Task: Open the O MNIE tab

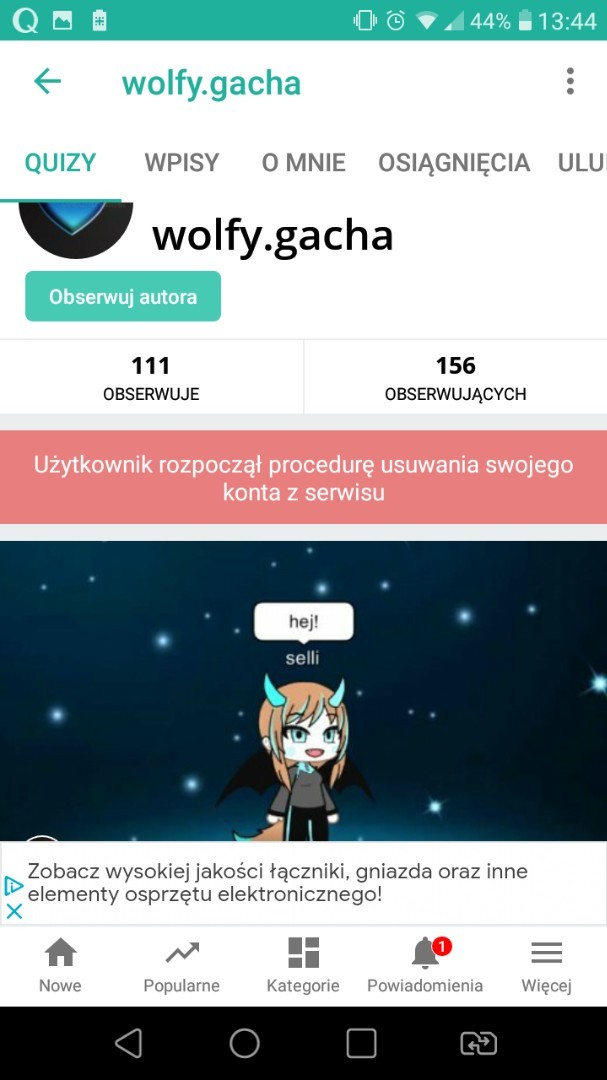Action: click(x=303, y=163)
